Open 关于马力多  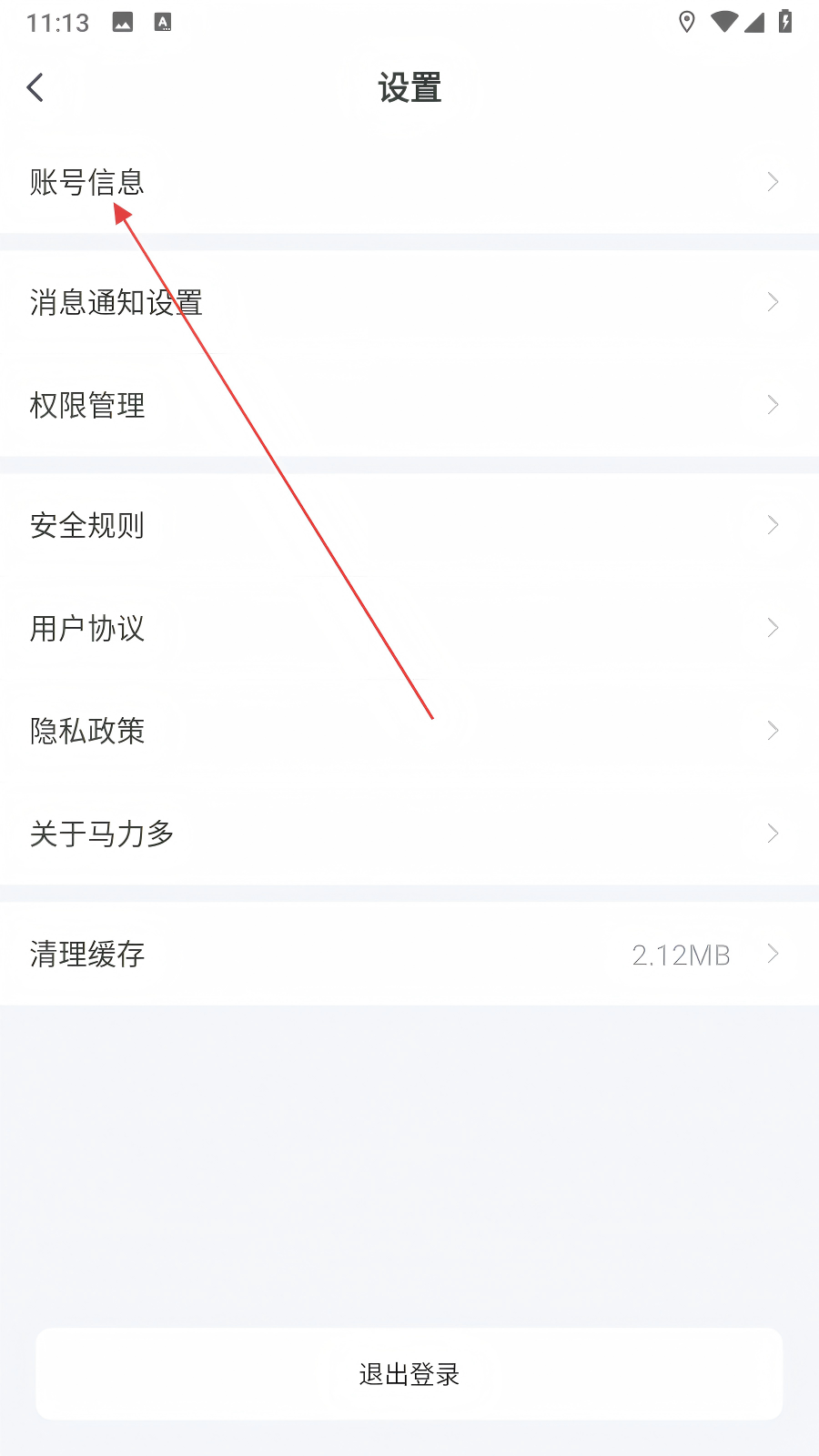tap(409, 834)
